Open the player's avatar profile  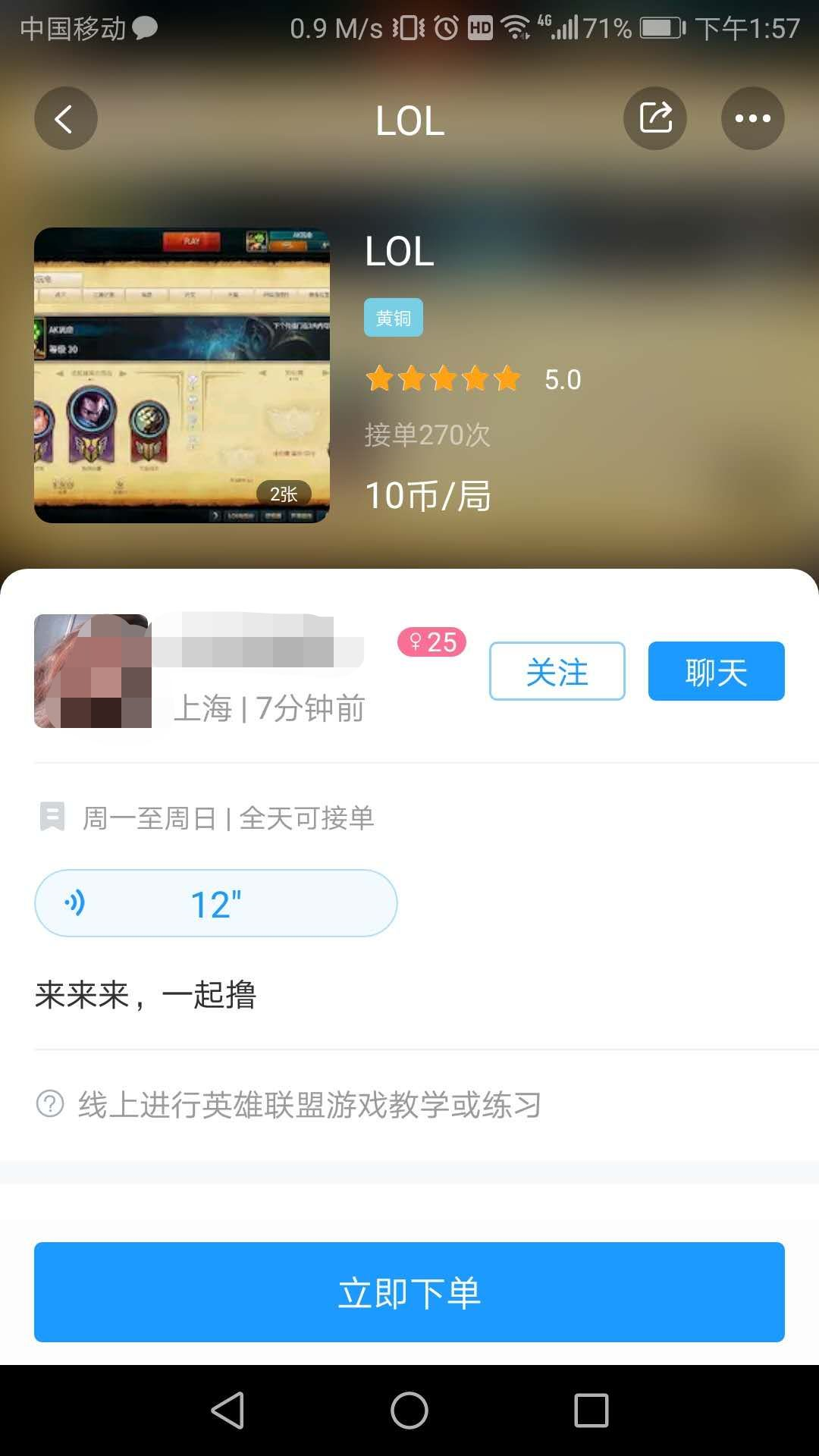point(91,671)
